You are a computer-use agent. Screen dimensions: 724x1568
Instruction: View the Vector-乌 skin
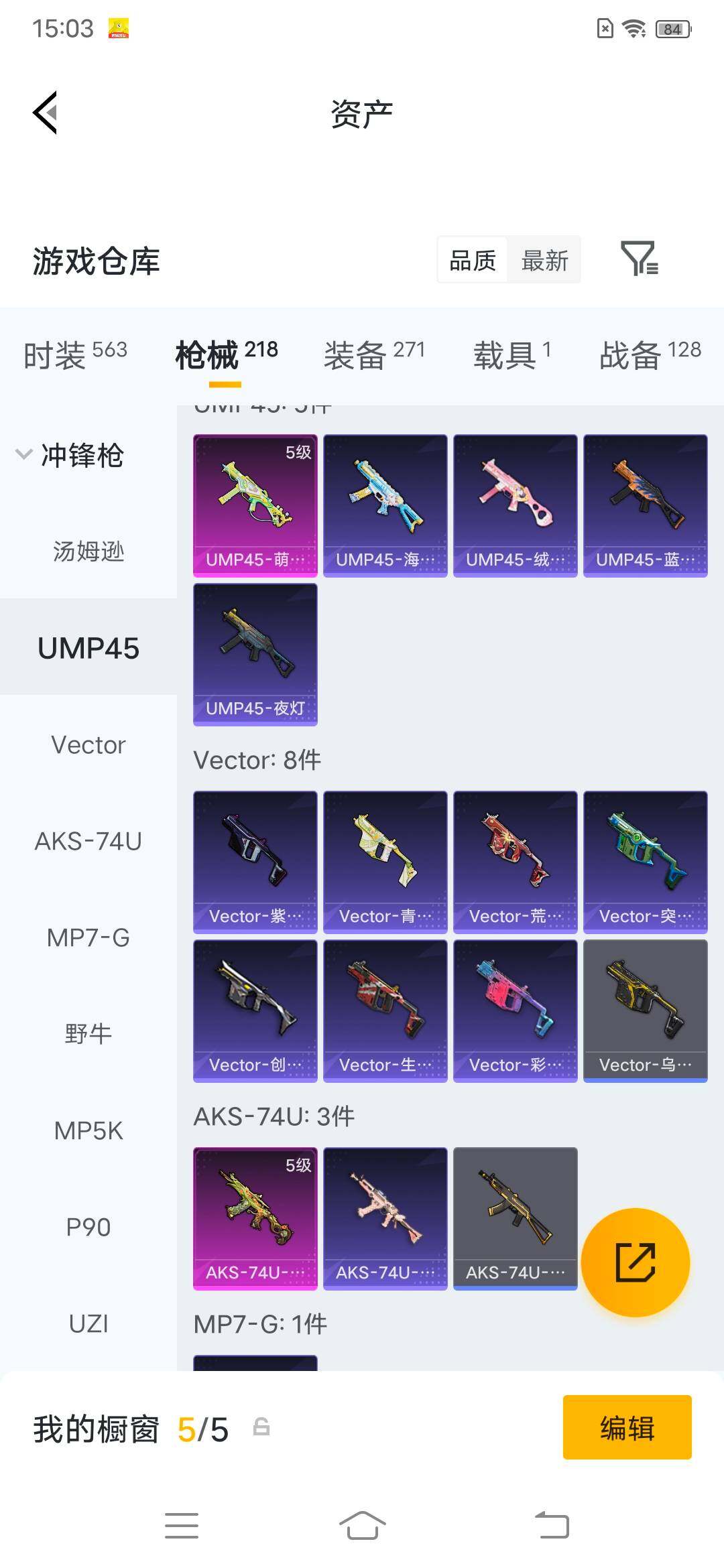point(646,1011)
